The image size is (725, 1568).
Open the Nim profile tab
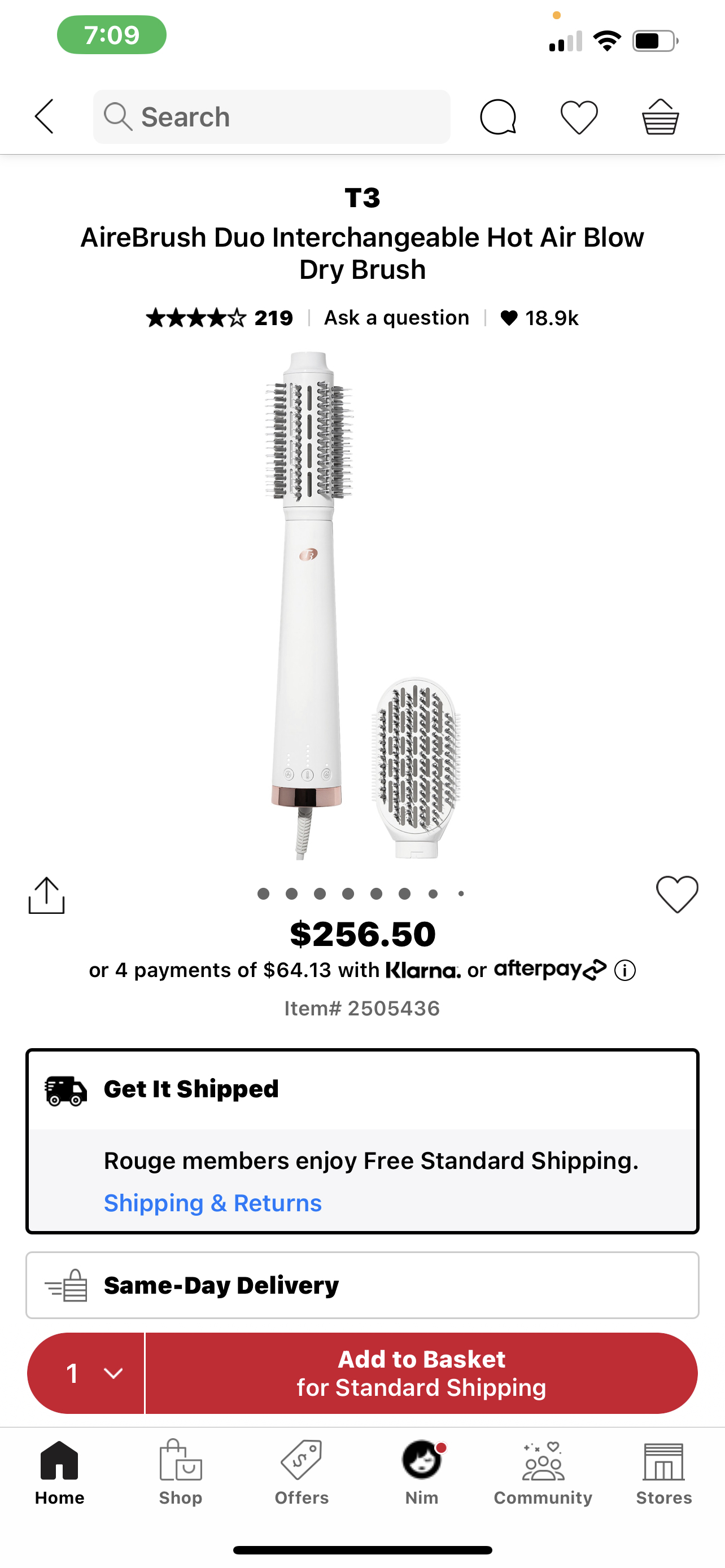point(422,1472)
